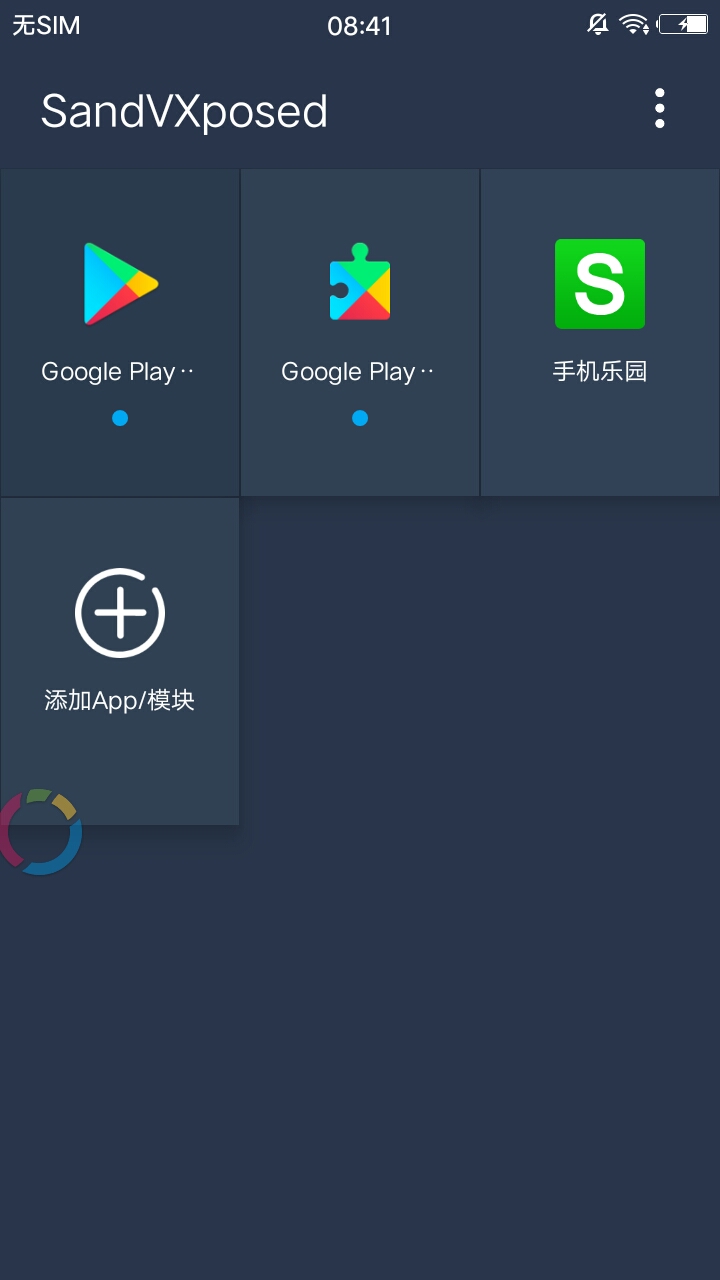Image resolution: width=720 pixels, height=1280 pixels.
Task: Tap the blue dot under Google Play Store
Action: pos(120,418)
